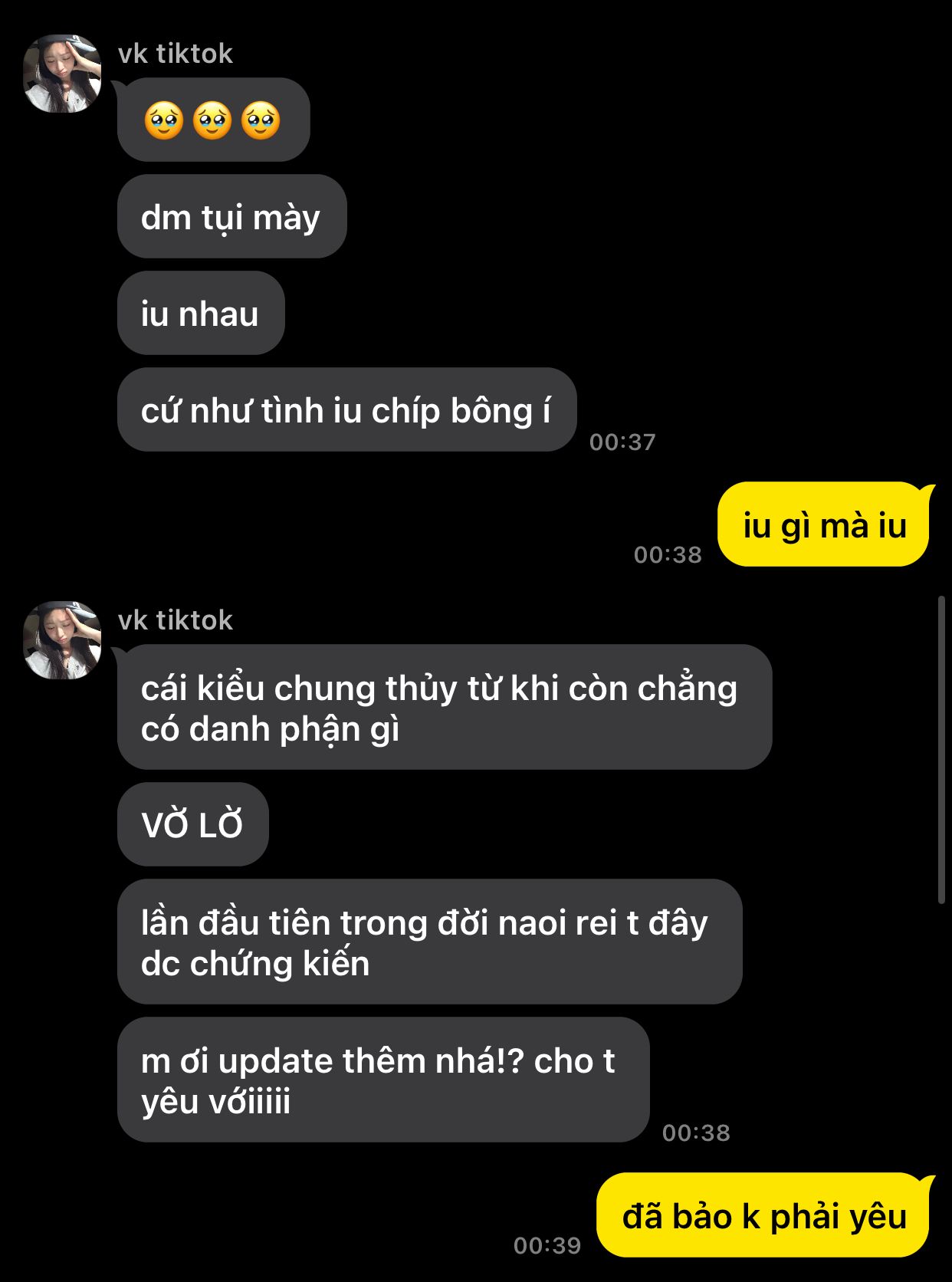952x1282 pixels.
Task: Open vk tiktok's avatar above the crying emojis
Action: click(x=62, y=74)
